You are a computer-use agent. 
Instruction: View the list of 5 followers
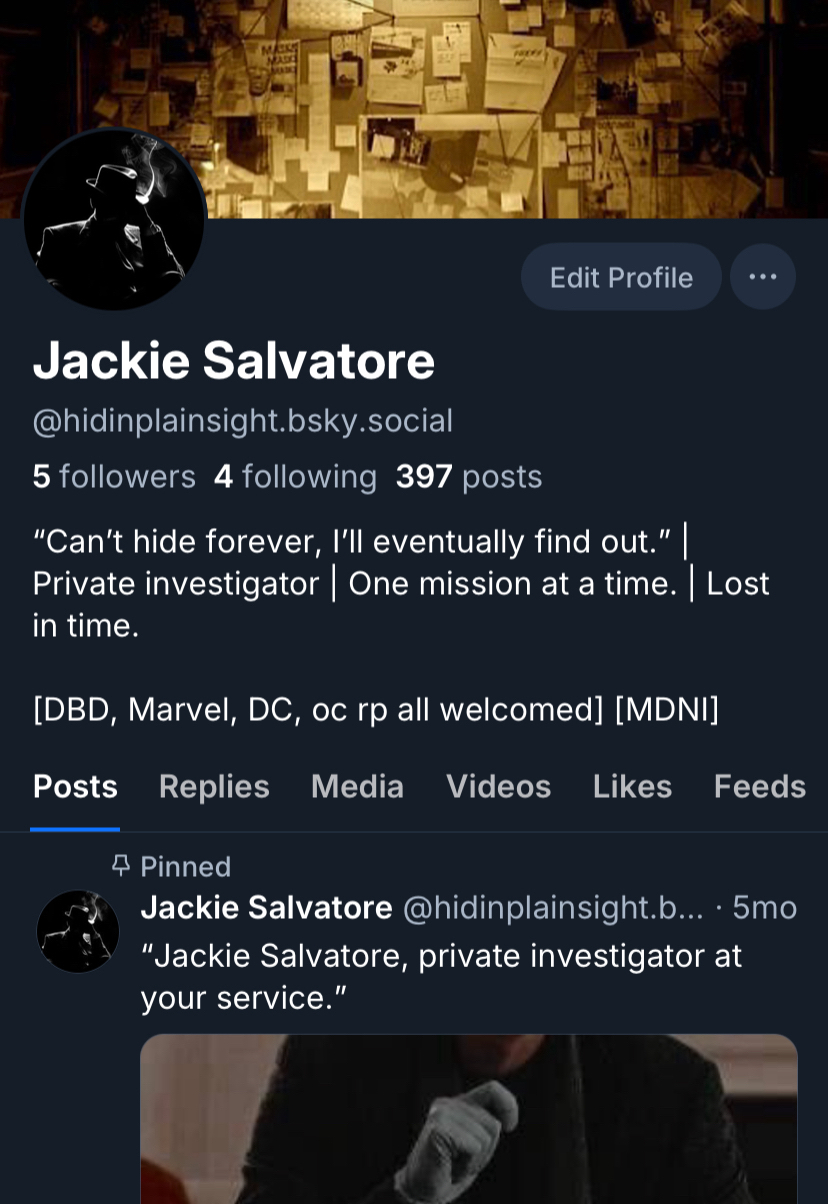tap(114, 477)
